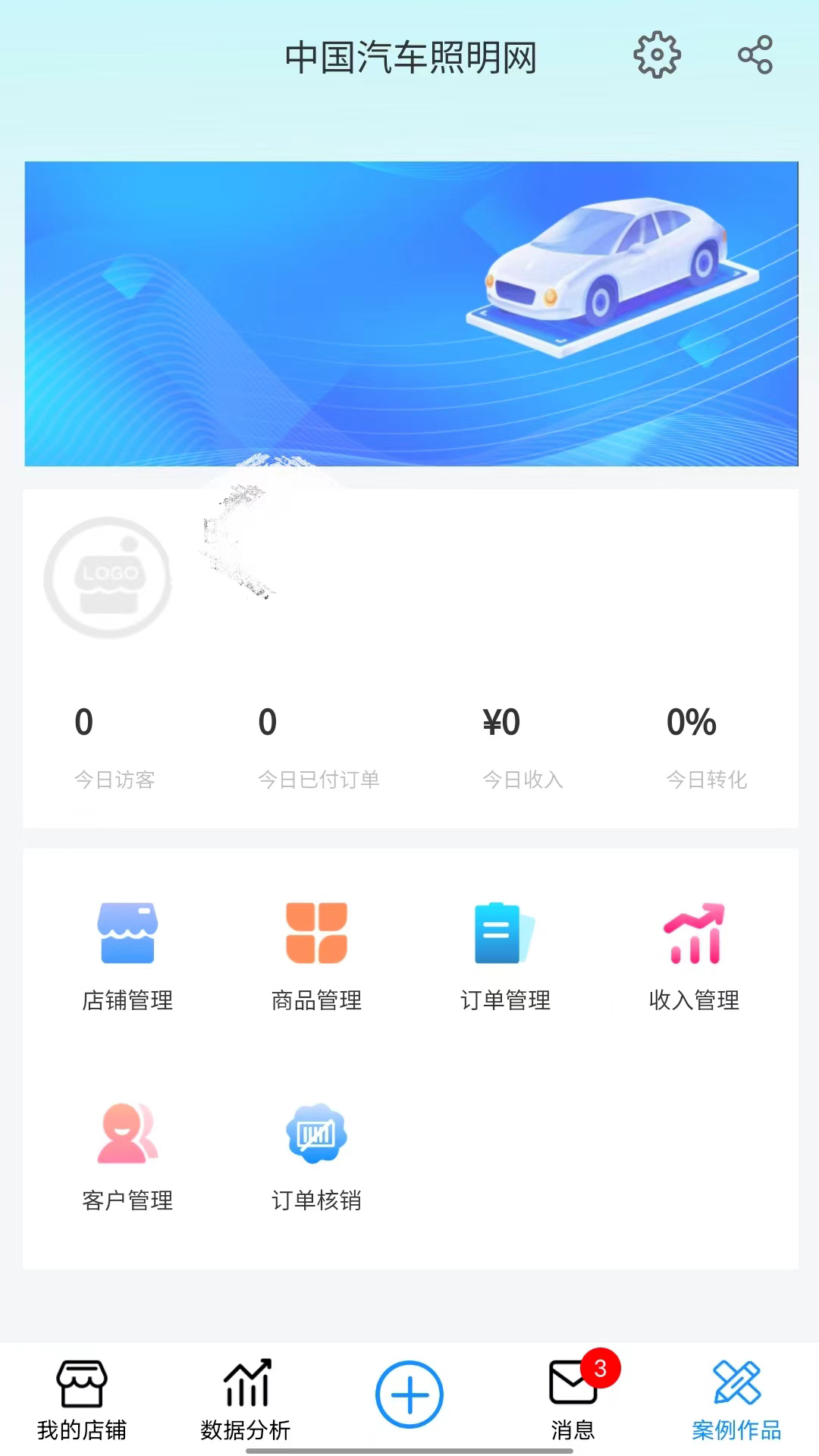The width and height of the screenshot is (819, 1456).
Task: Tap the store logo avatar
Action: [108, 578]
